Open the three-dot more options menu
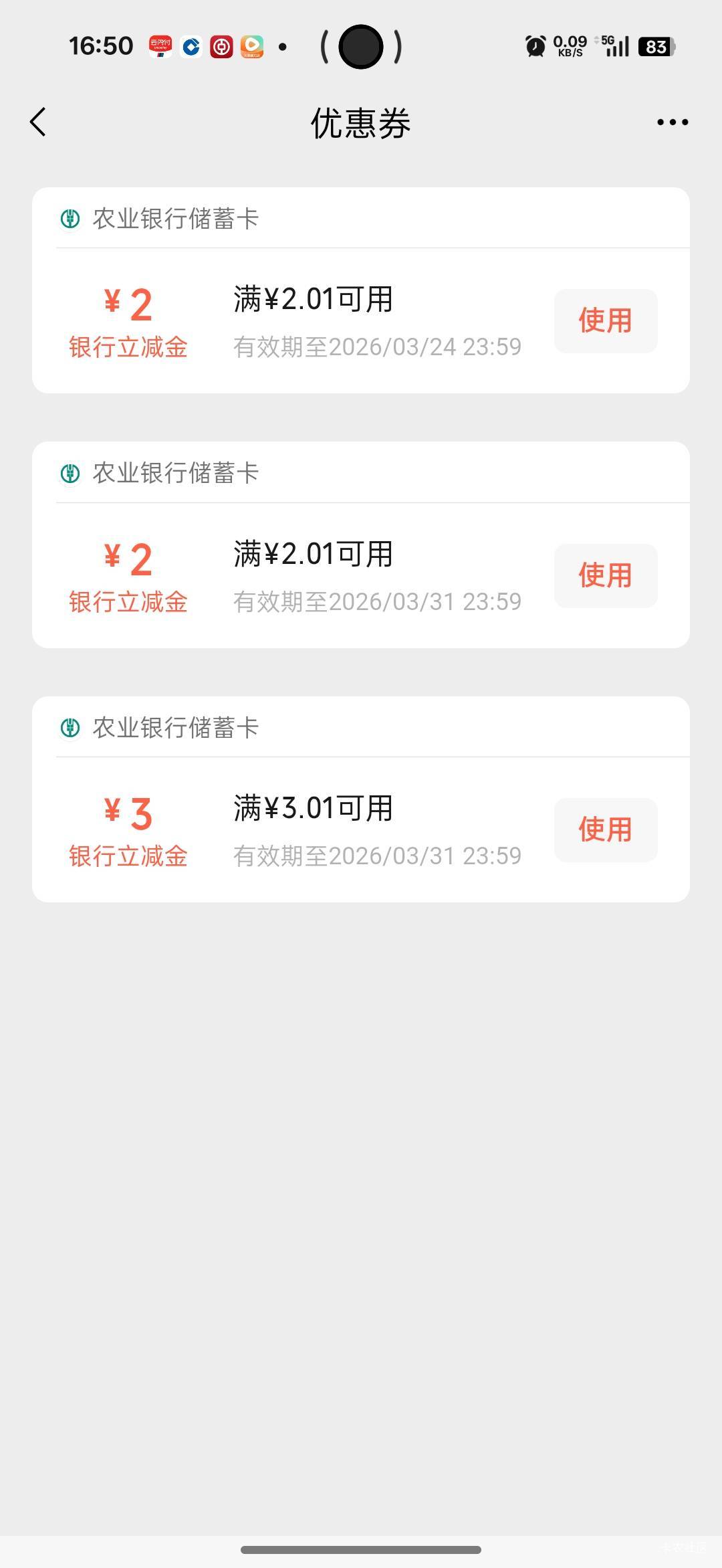Viewport: 722px width, 1568px height. [672, 122]
